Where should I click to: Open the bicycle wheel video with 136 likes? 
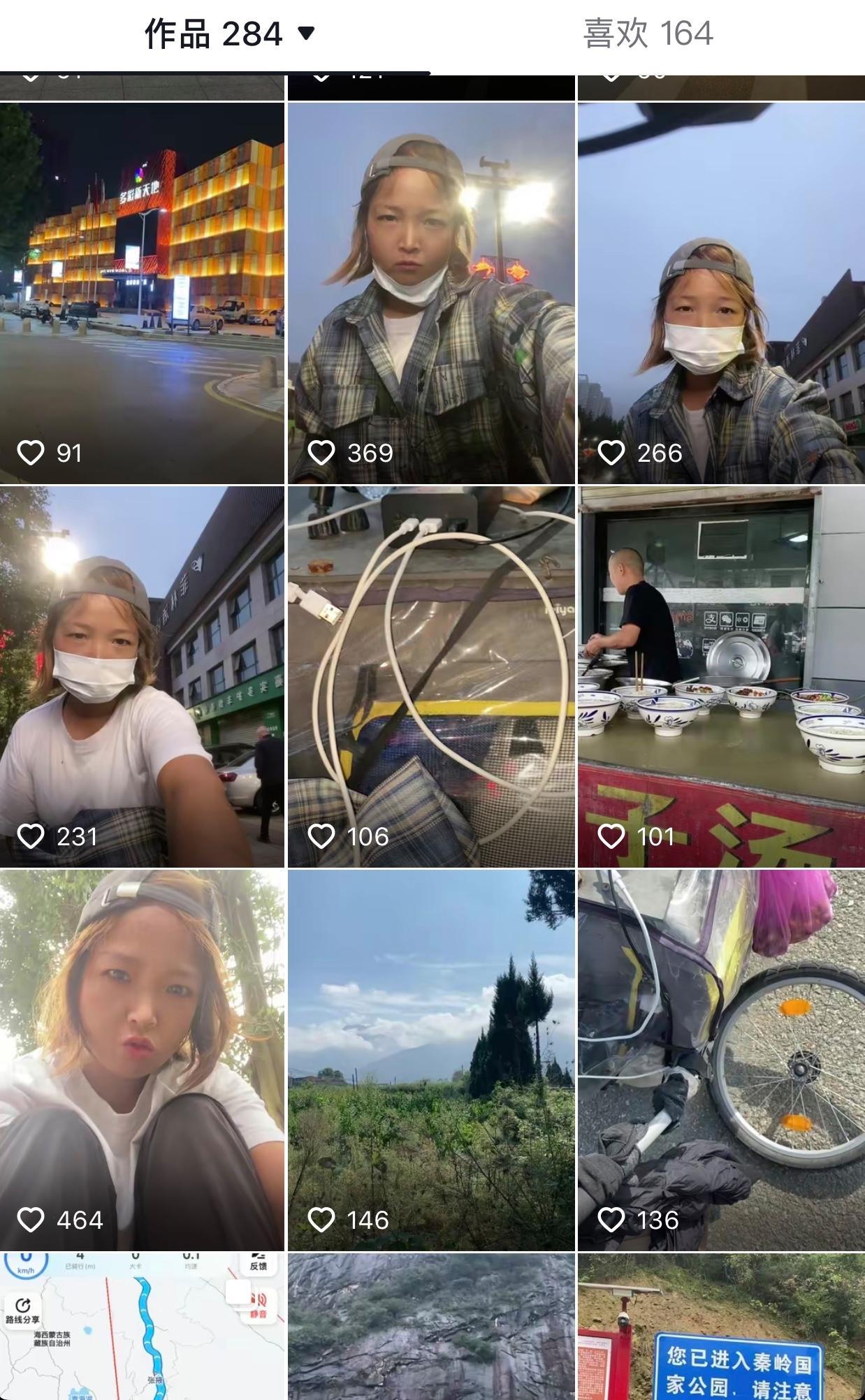pos(721,1059)
